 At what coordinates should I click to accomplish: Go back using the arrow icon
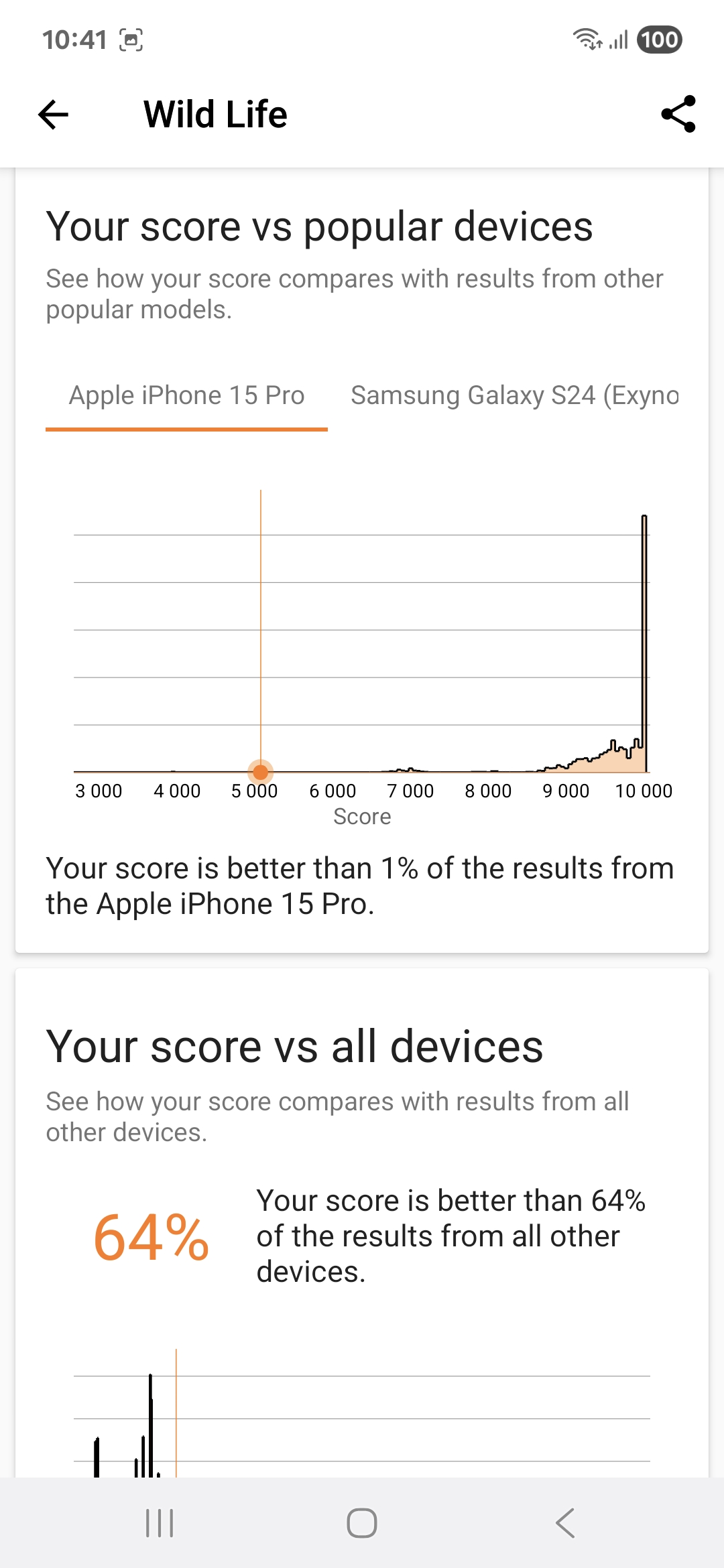coord(54,115)
